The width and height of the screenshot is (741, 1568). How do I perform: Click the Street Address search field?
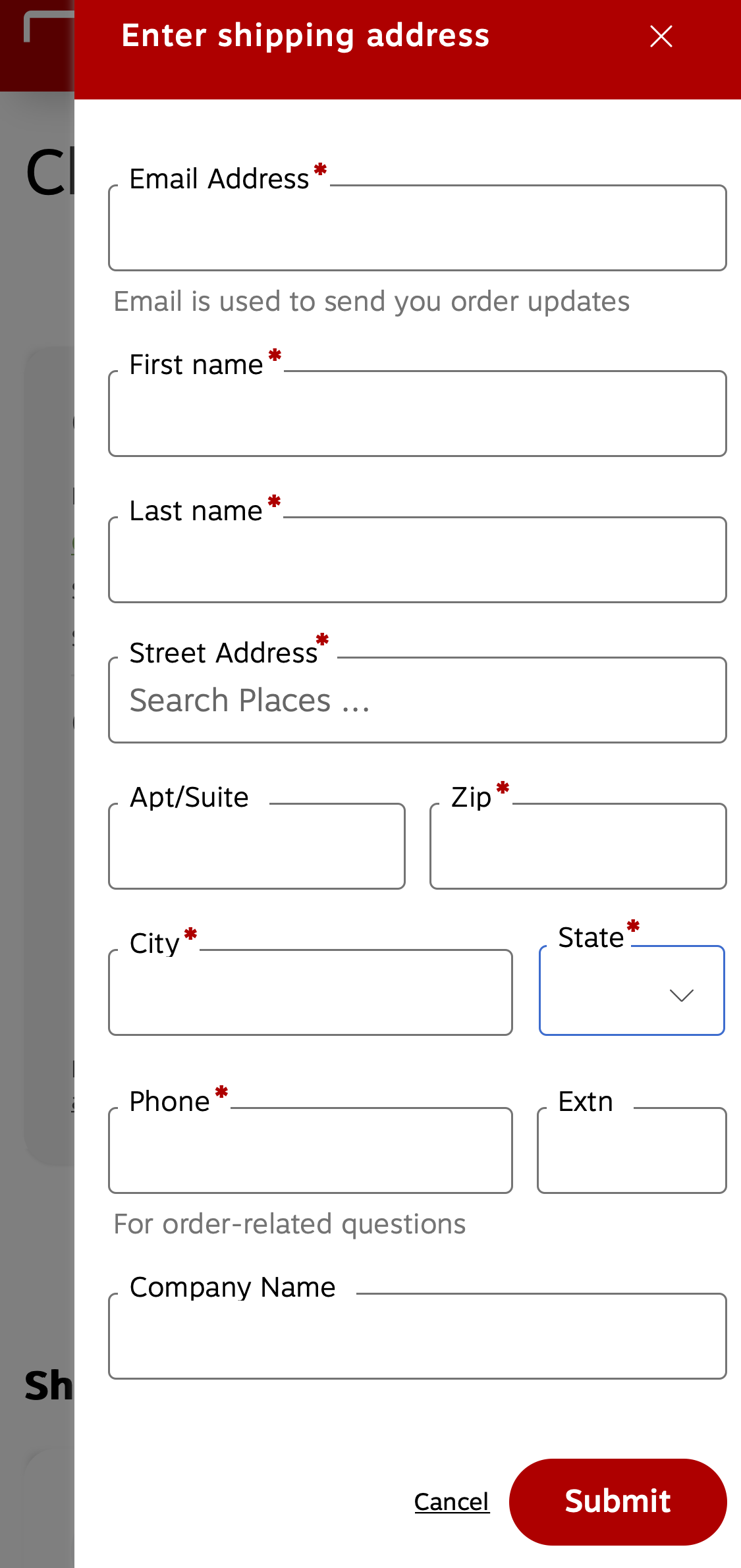(418, 700)
